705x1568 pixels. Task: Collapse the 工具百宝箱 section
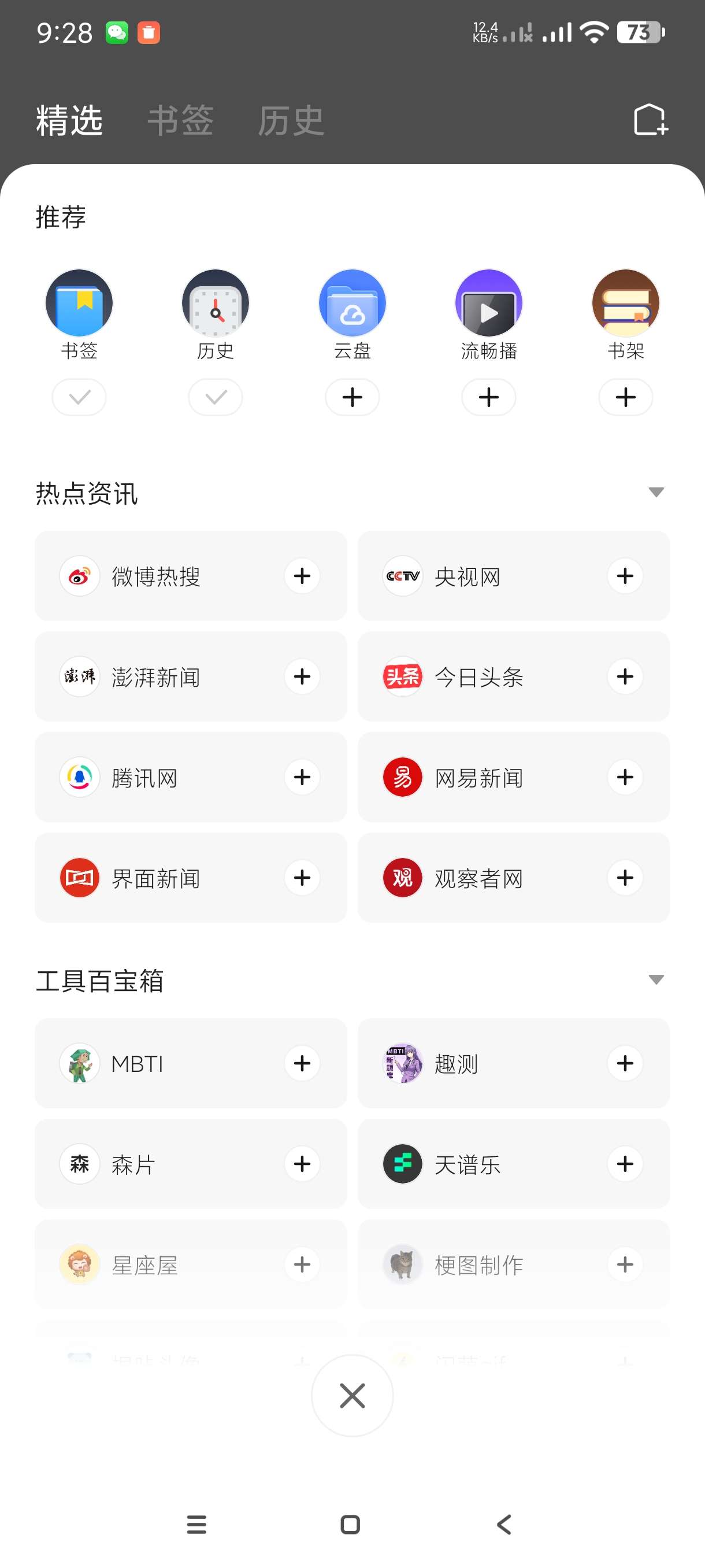pos(656,979)
